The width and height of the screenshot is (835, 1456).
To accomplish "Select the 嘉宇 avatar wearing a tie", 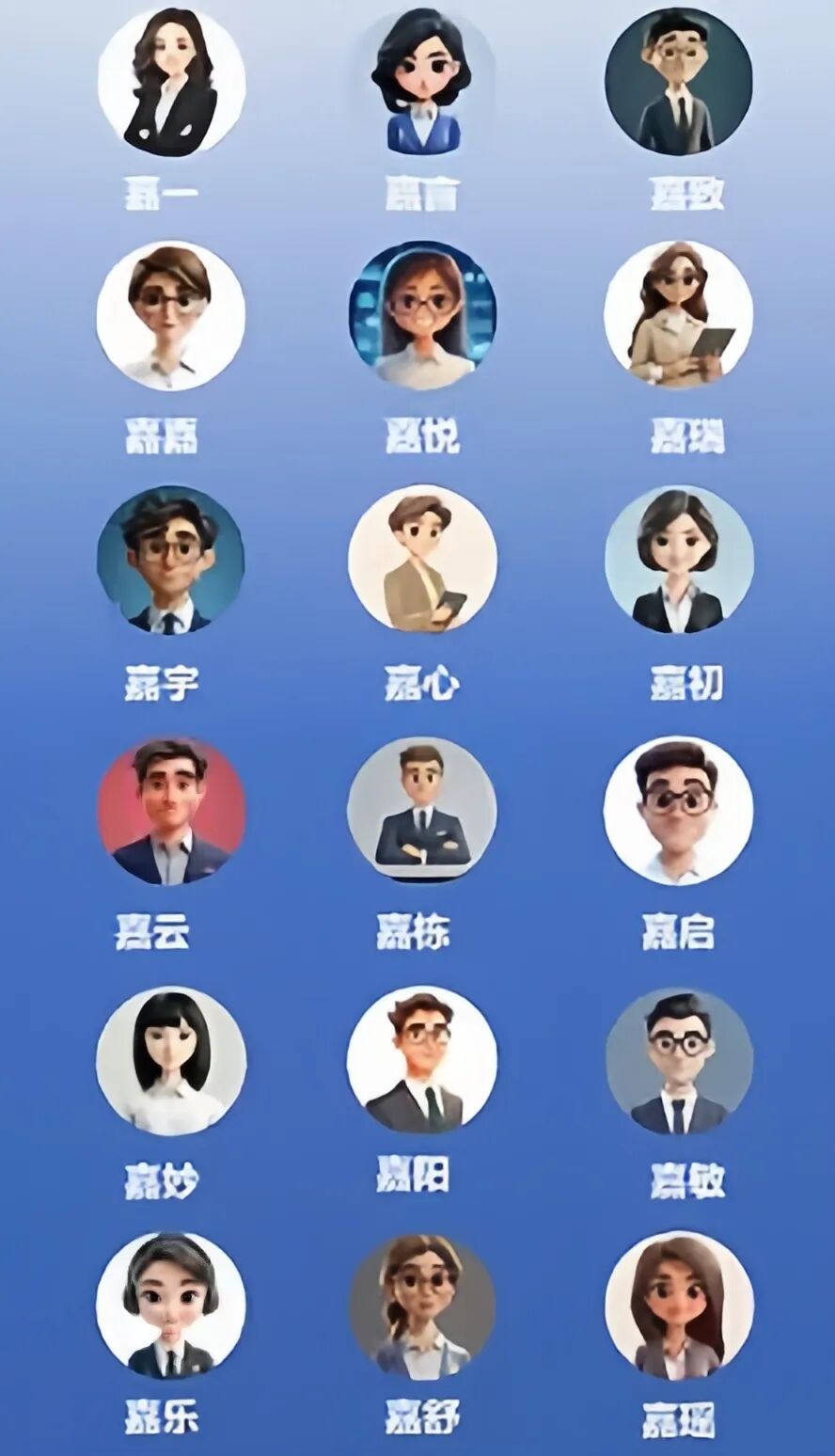I will (x=170, y=560).
